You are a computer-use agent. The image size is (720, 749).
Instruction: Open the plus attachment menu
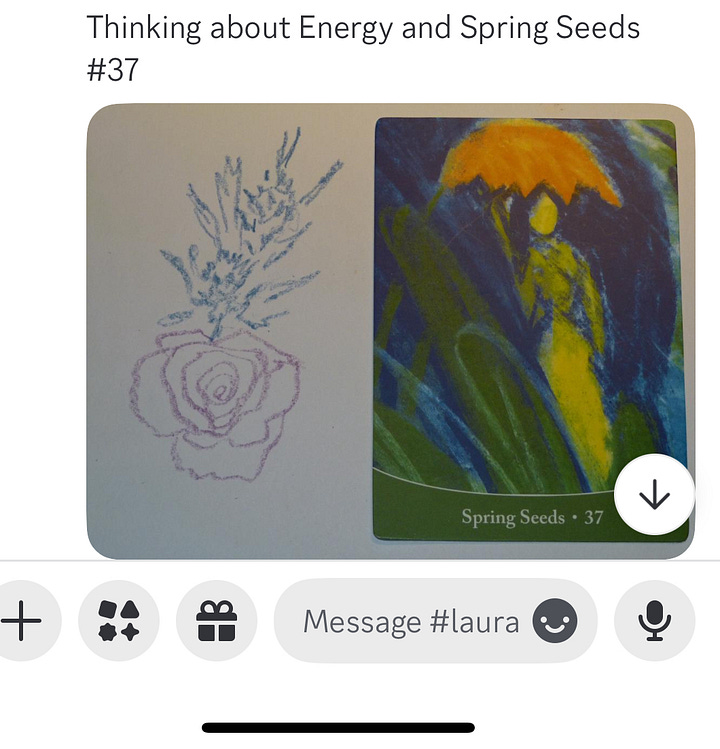coord(22,621)
